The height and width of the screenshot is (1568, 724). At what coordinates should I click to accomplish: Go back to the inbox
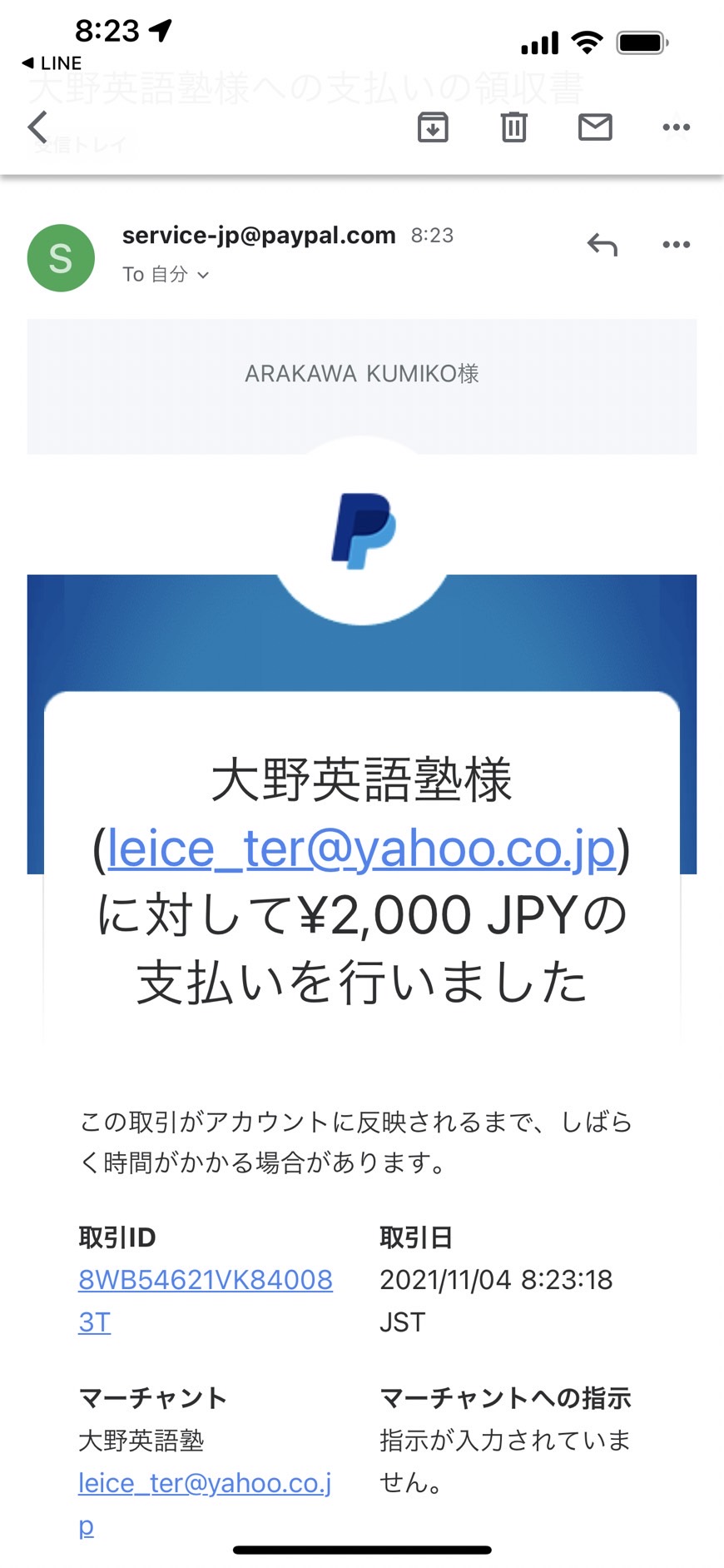point(37,127)
